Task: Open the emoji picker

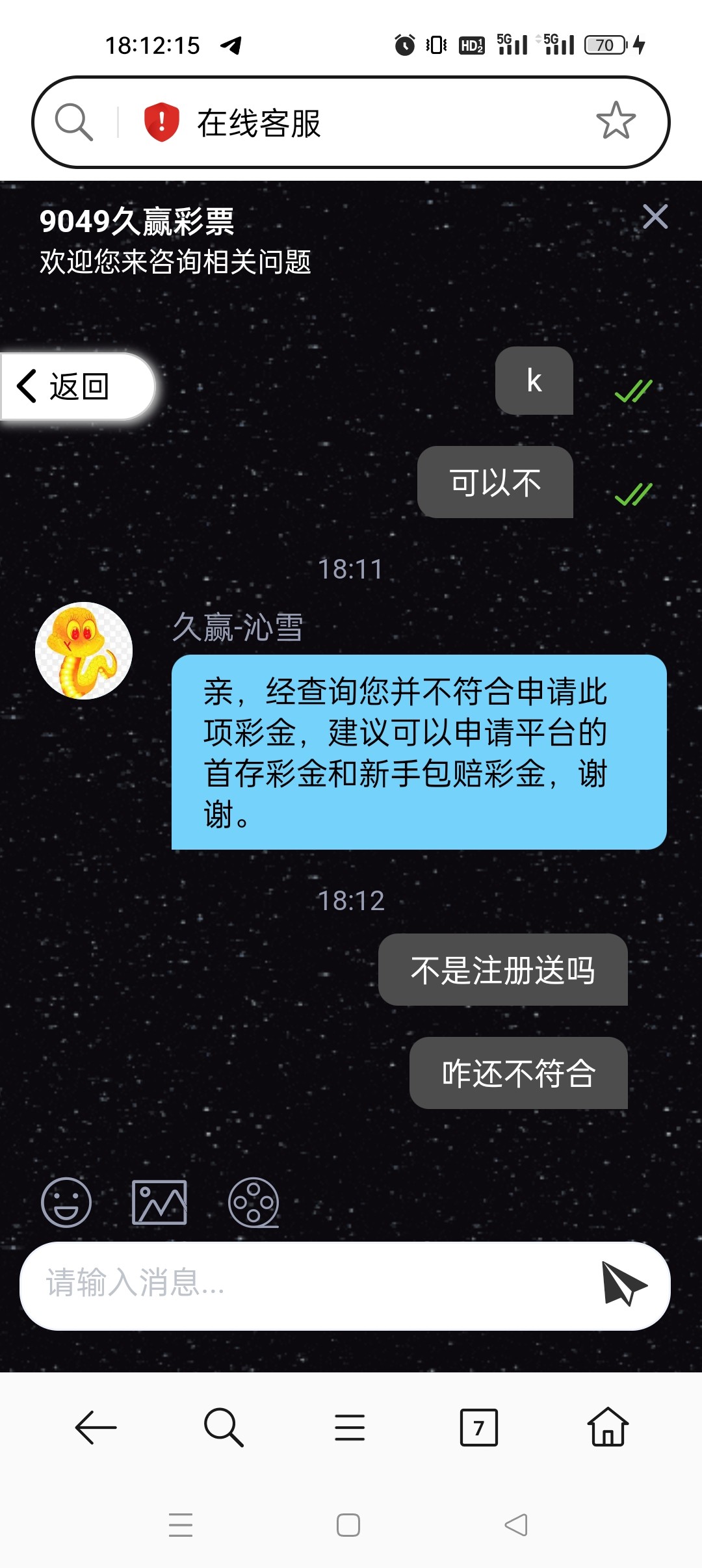Action: pyautogui.click(x=66, y=1202)
